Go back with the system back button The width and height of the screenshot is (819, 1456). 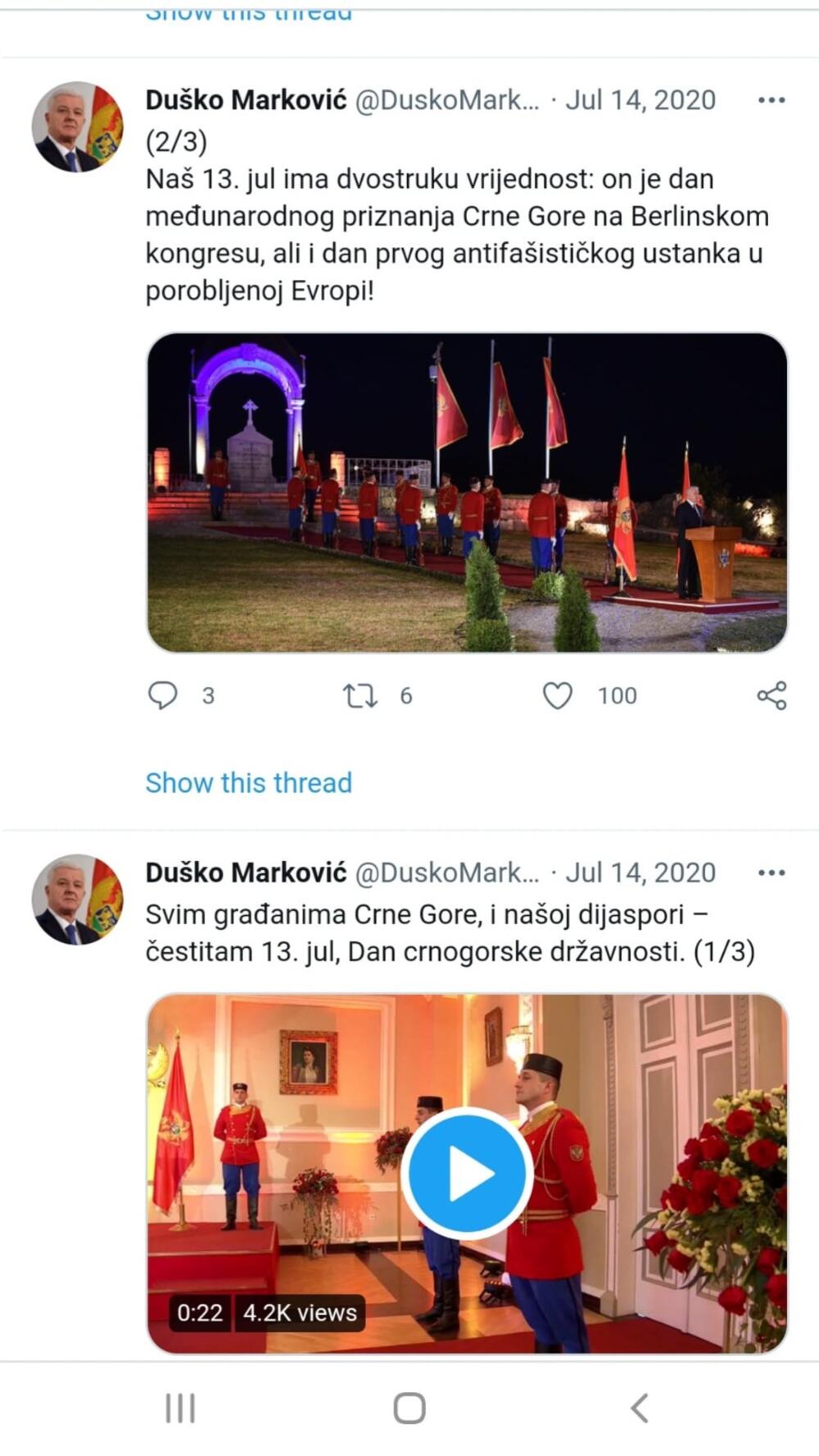640,1409
